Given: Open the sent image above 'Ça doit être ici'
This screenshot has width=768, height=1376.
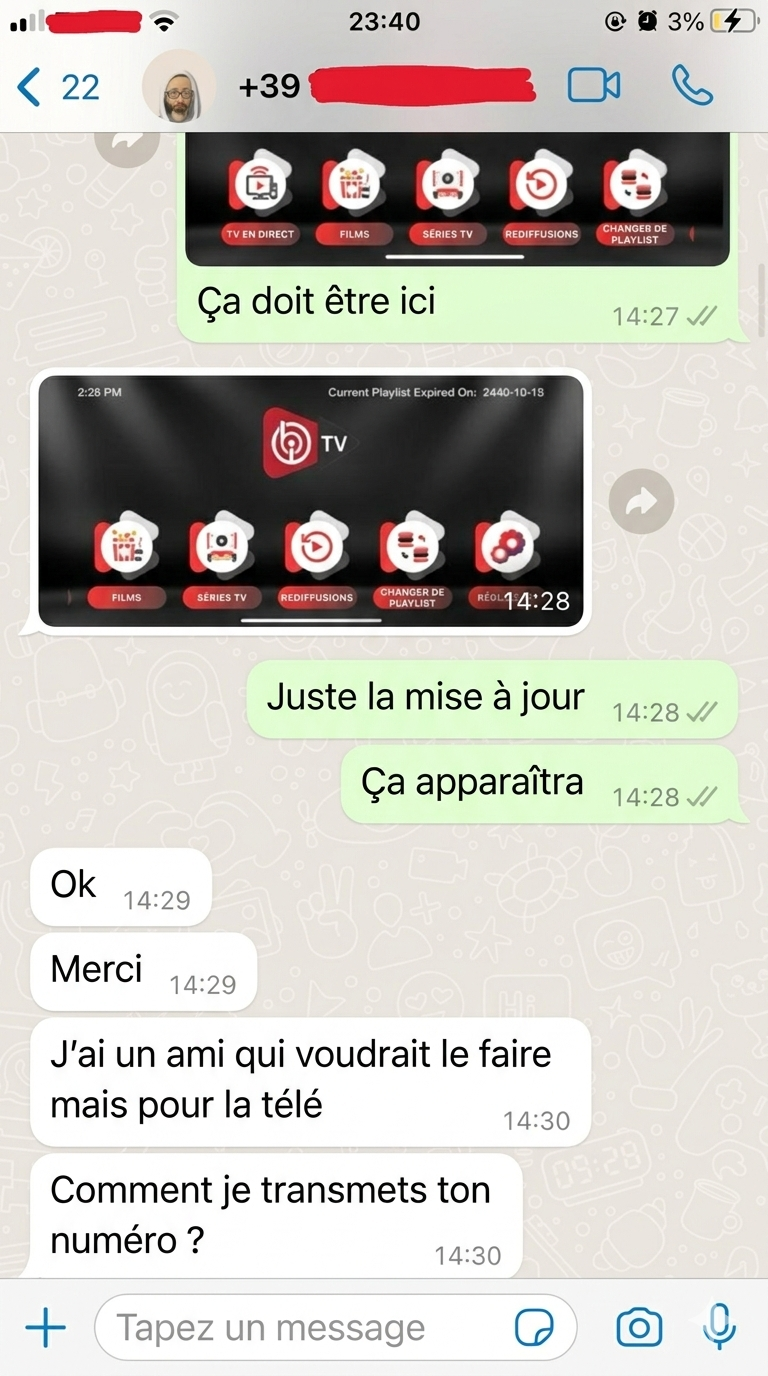Looking at the screenshot, I should 457,200.
